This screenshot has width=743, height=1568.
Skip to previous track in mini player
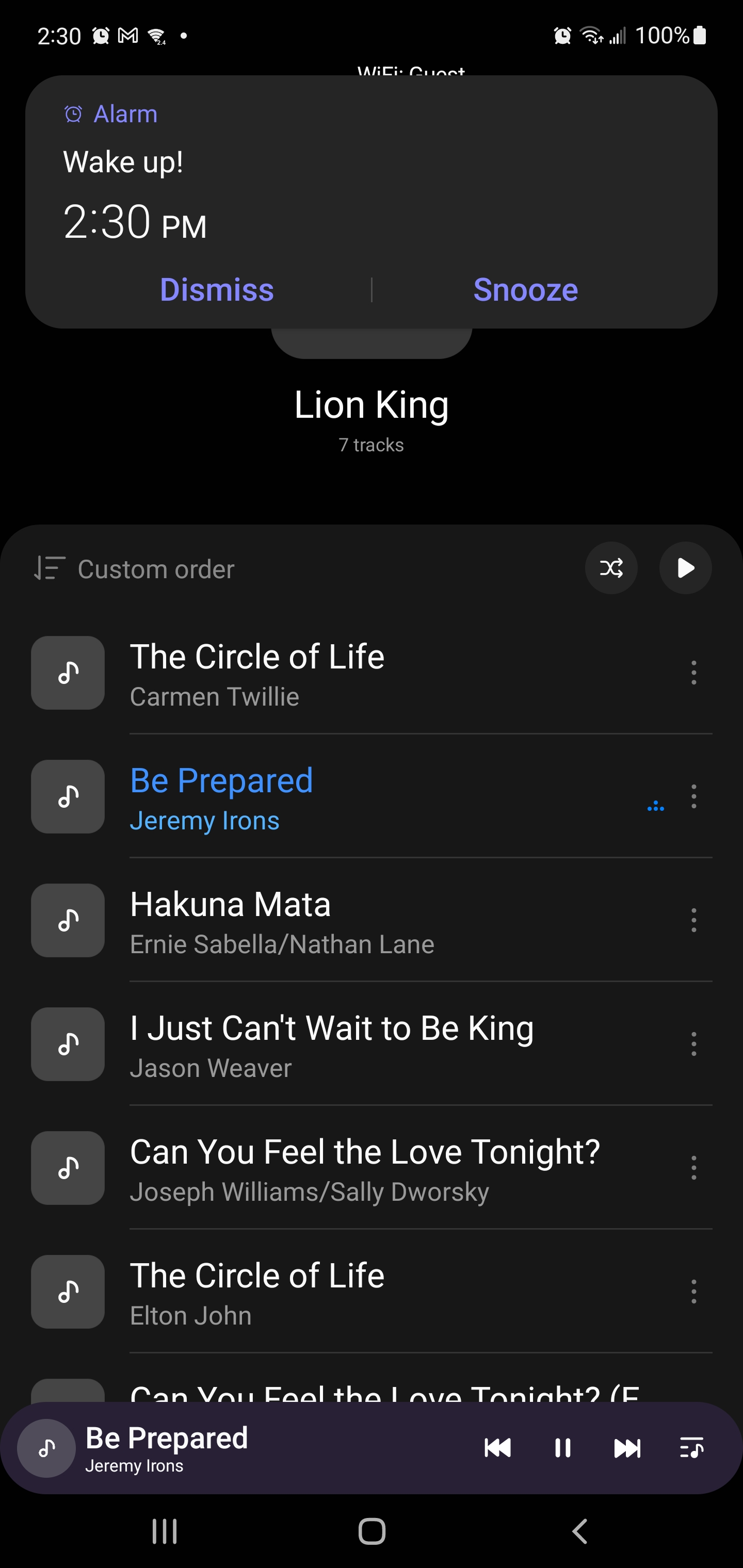pyautogui.click(x=497, y=1448)
